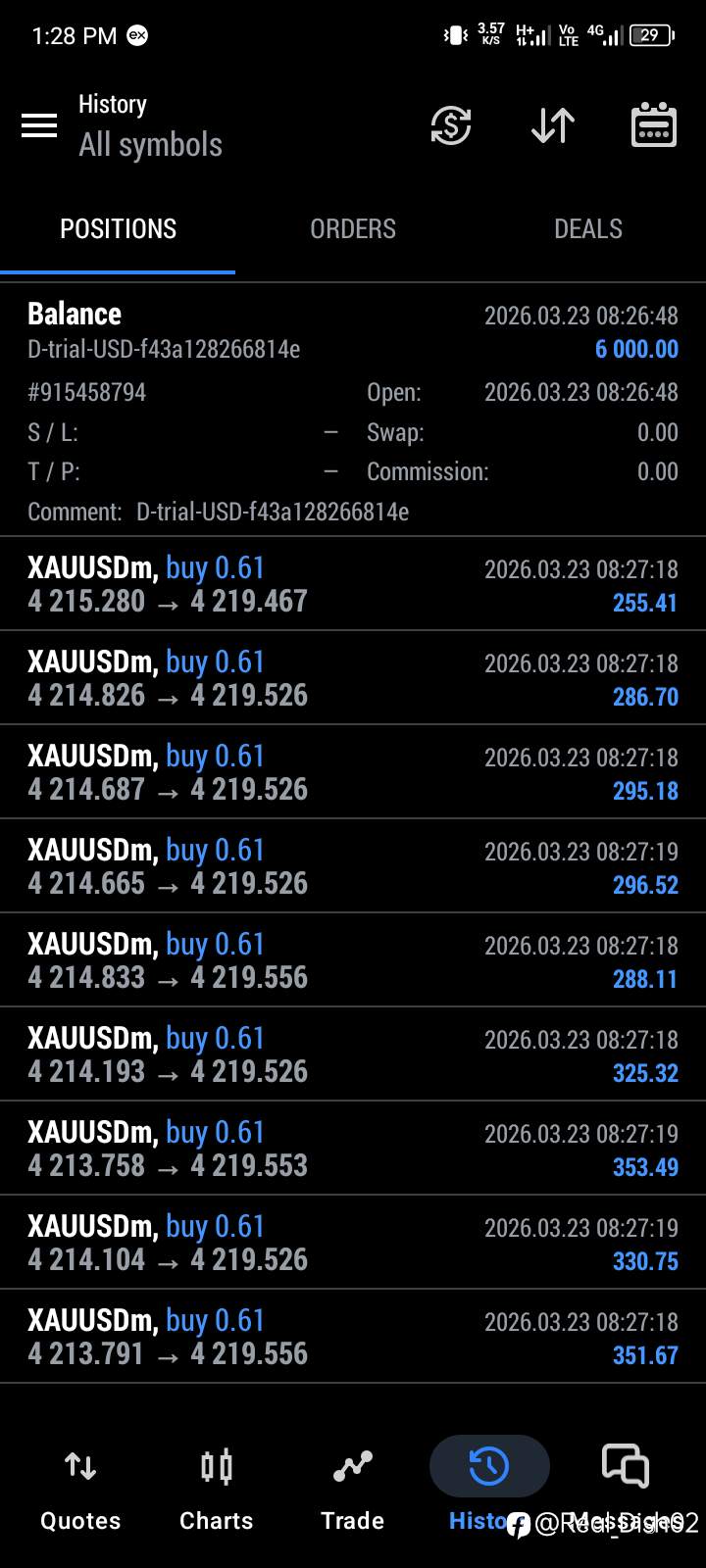
Task: View the XAUUSDm trade with profit 353.49
Action: tap(353, 1149)
